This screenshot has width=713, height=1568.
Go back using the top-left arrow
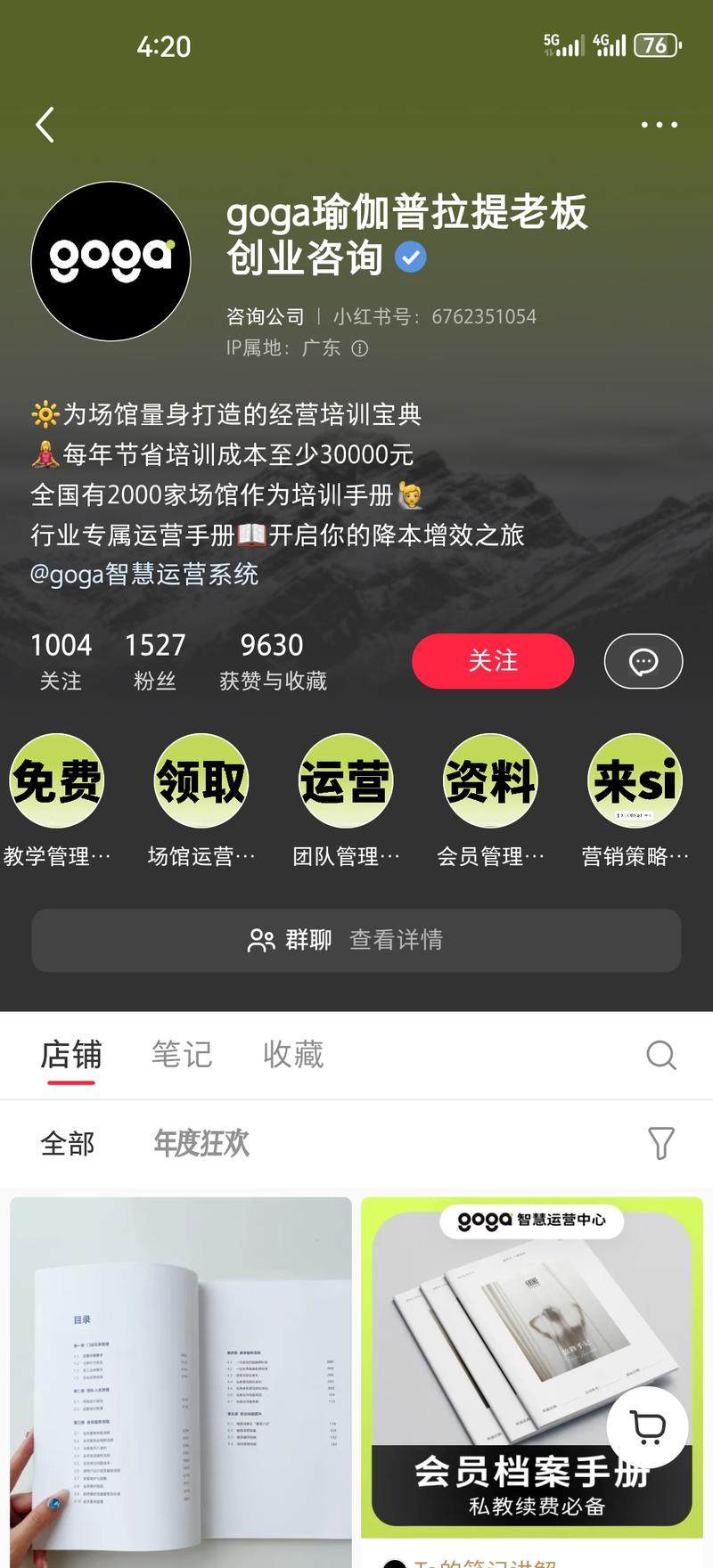[x=45, y=125]
